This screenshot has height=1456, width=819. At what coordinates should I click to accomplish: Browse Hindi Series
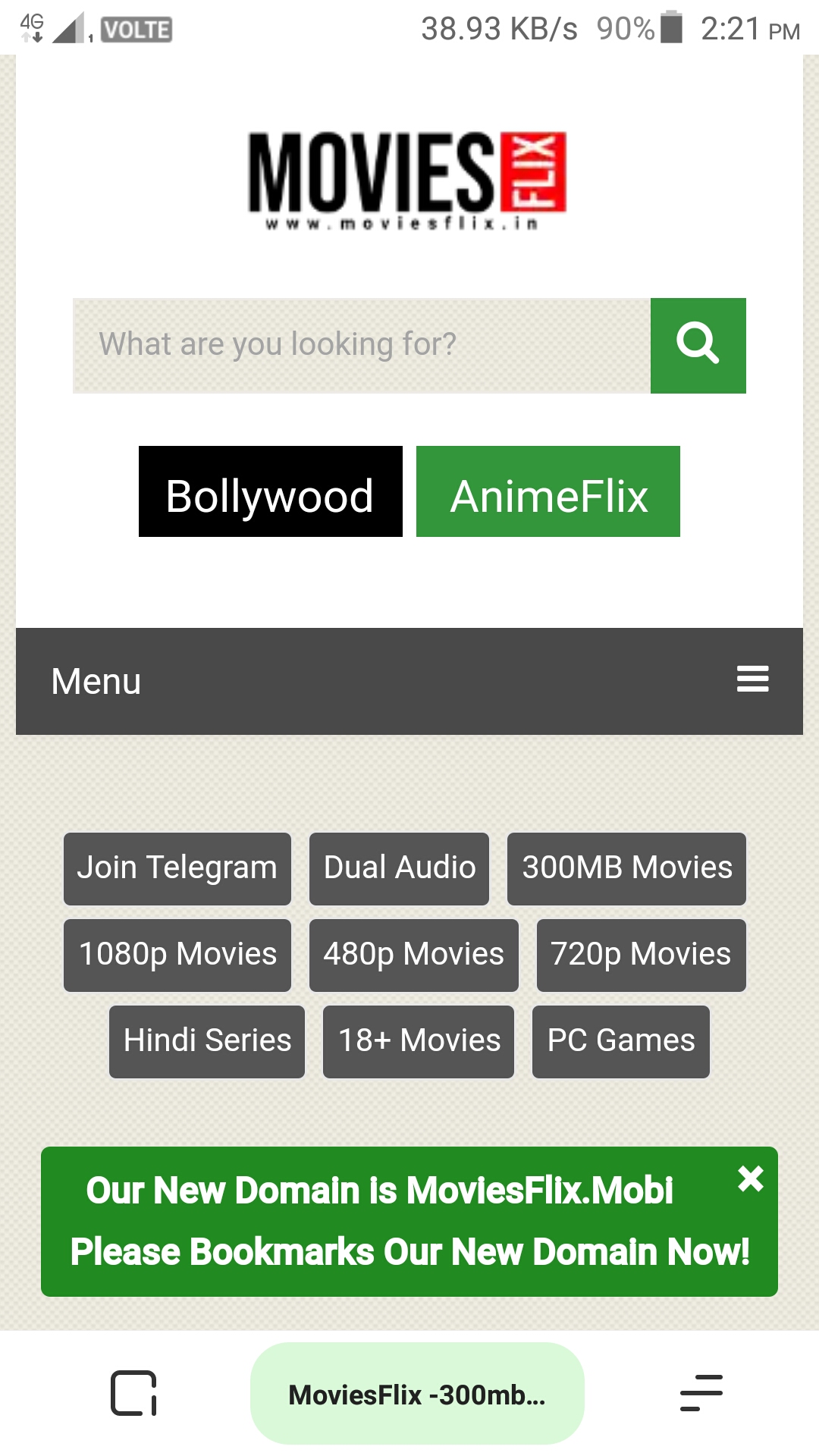point(207,1041)
